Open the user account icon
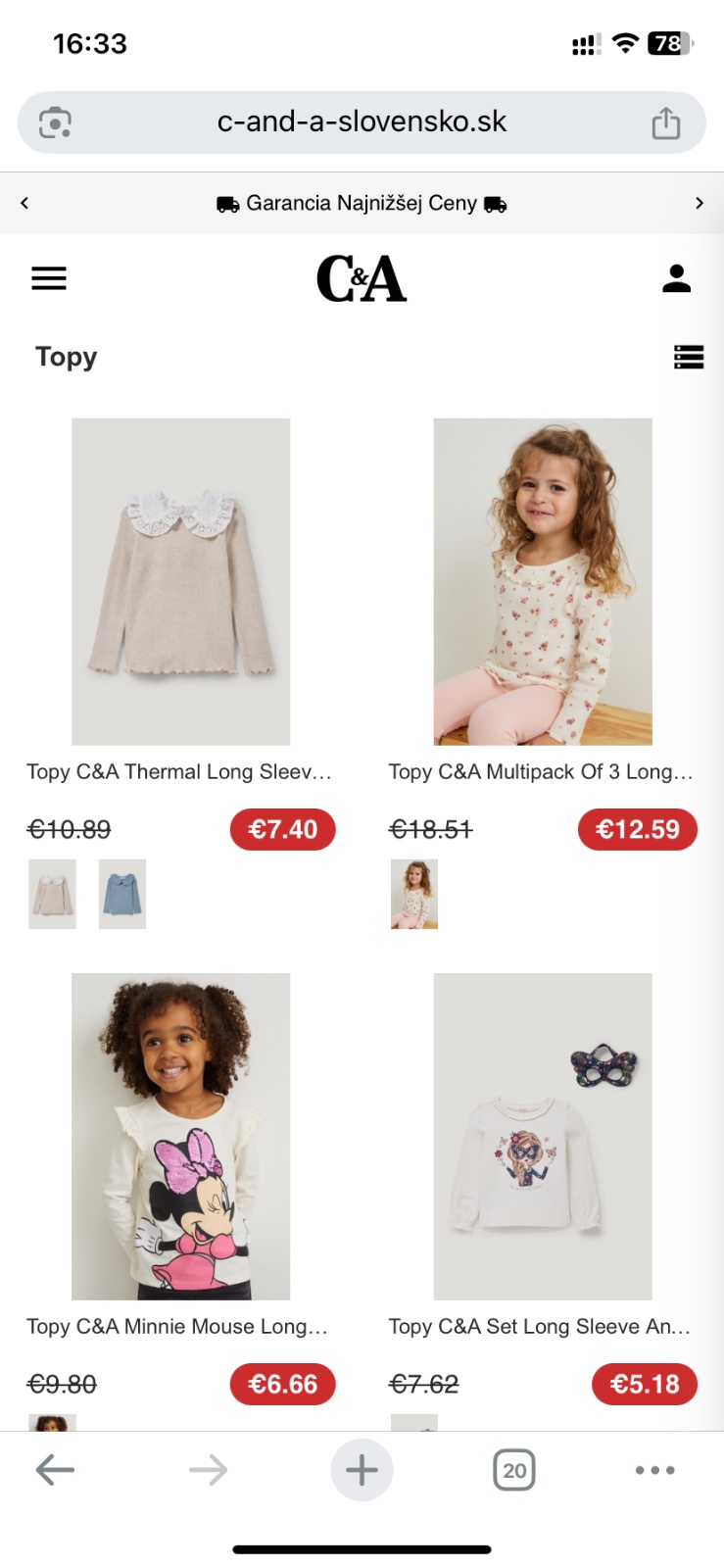This screenshot has width=724, height=1568. tap(676, 279)
